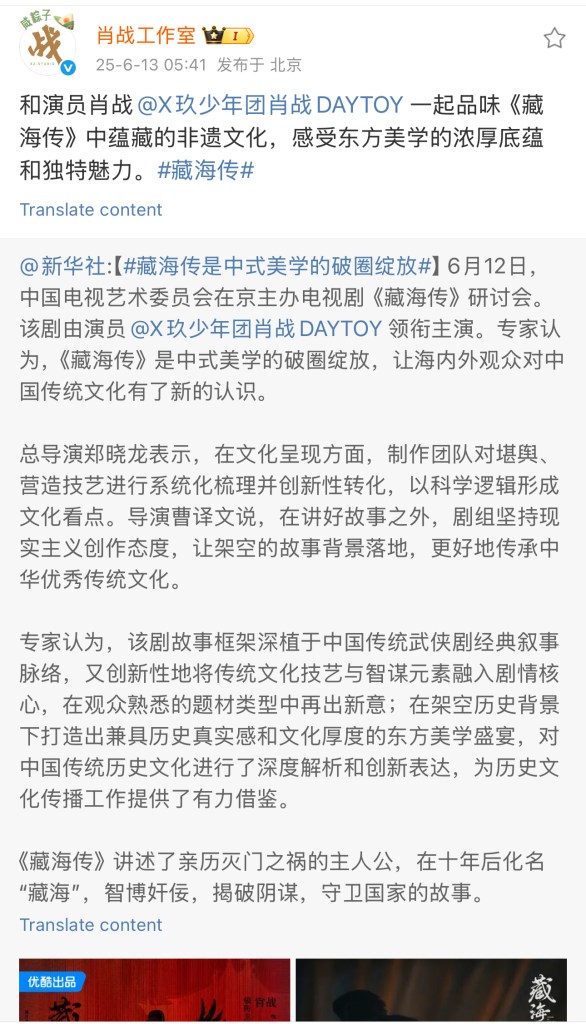Translate content of the top post
Image resolution: width=586 pixels, height=1024 pixels.
[91, 210]
